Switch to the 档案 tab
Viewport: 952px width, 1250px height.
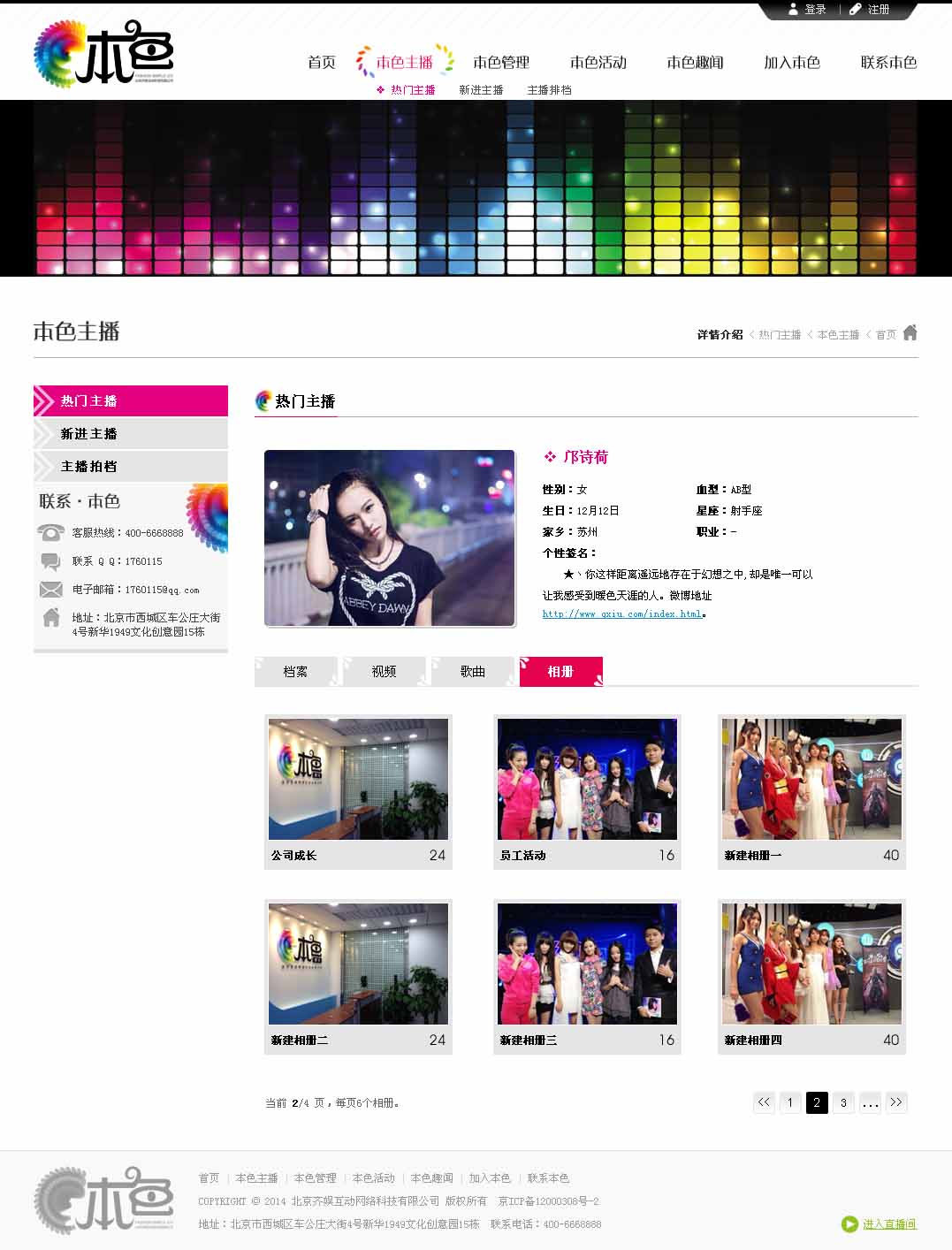click(295, 672)
